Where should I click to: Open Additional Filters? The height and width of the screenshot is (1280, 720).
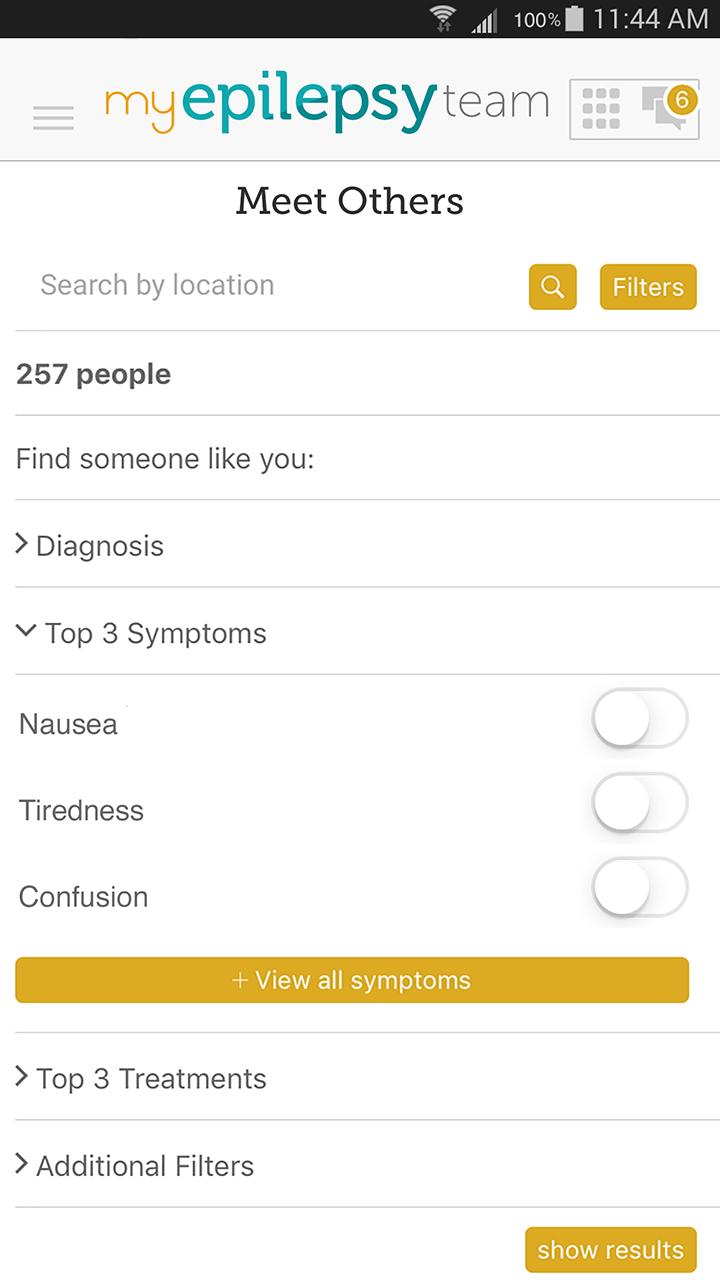pos(143,1166)
